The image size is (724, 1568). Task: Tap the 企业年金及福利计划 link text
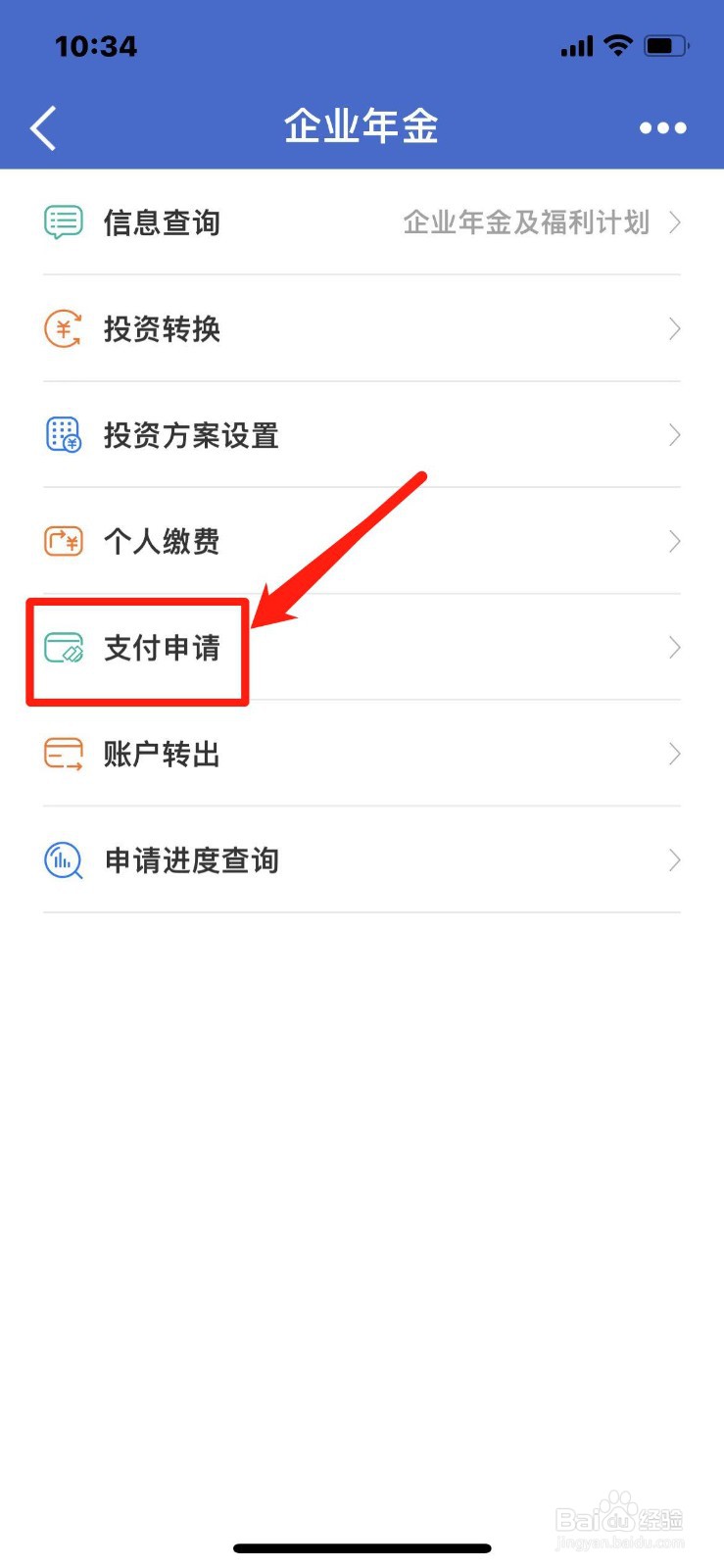click(526, 222)
